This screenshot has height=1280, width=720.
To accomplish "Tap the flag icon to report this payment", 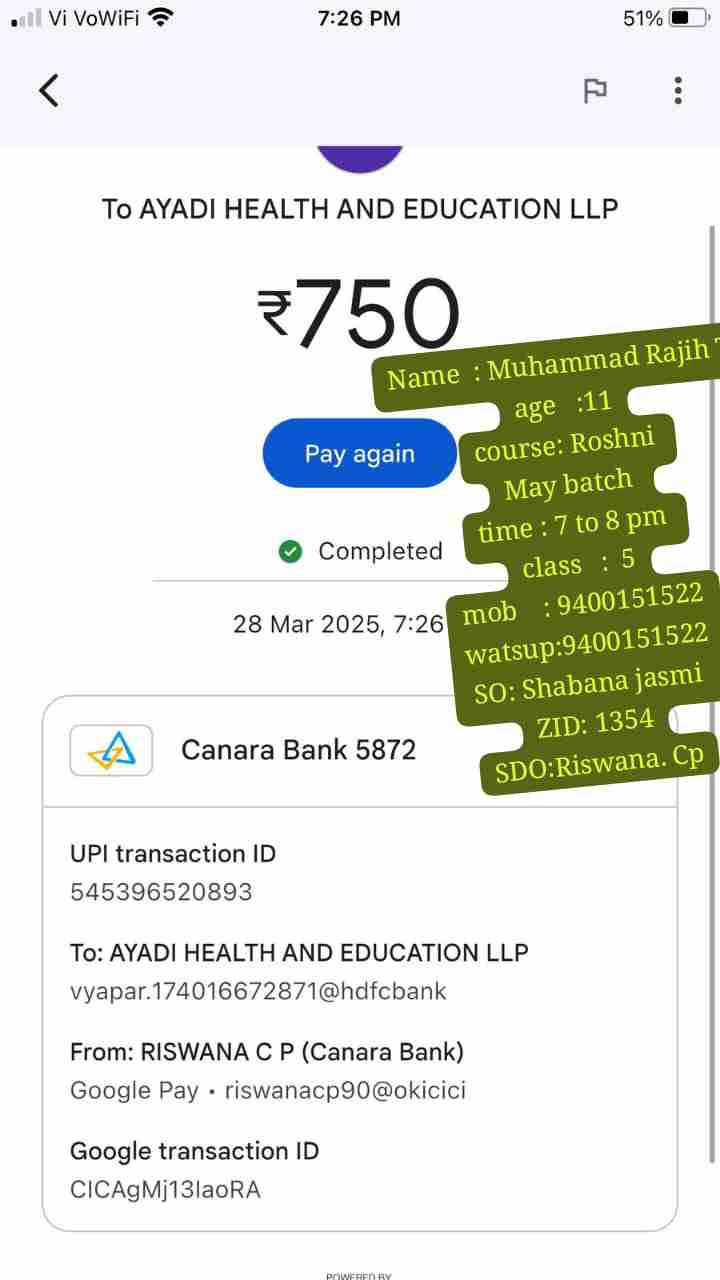I will (595, 90).
